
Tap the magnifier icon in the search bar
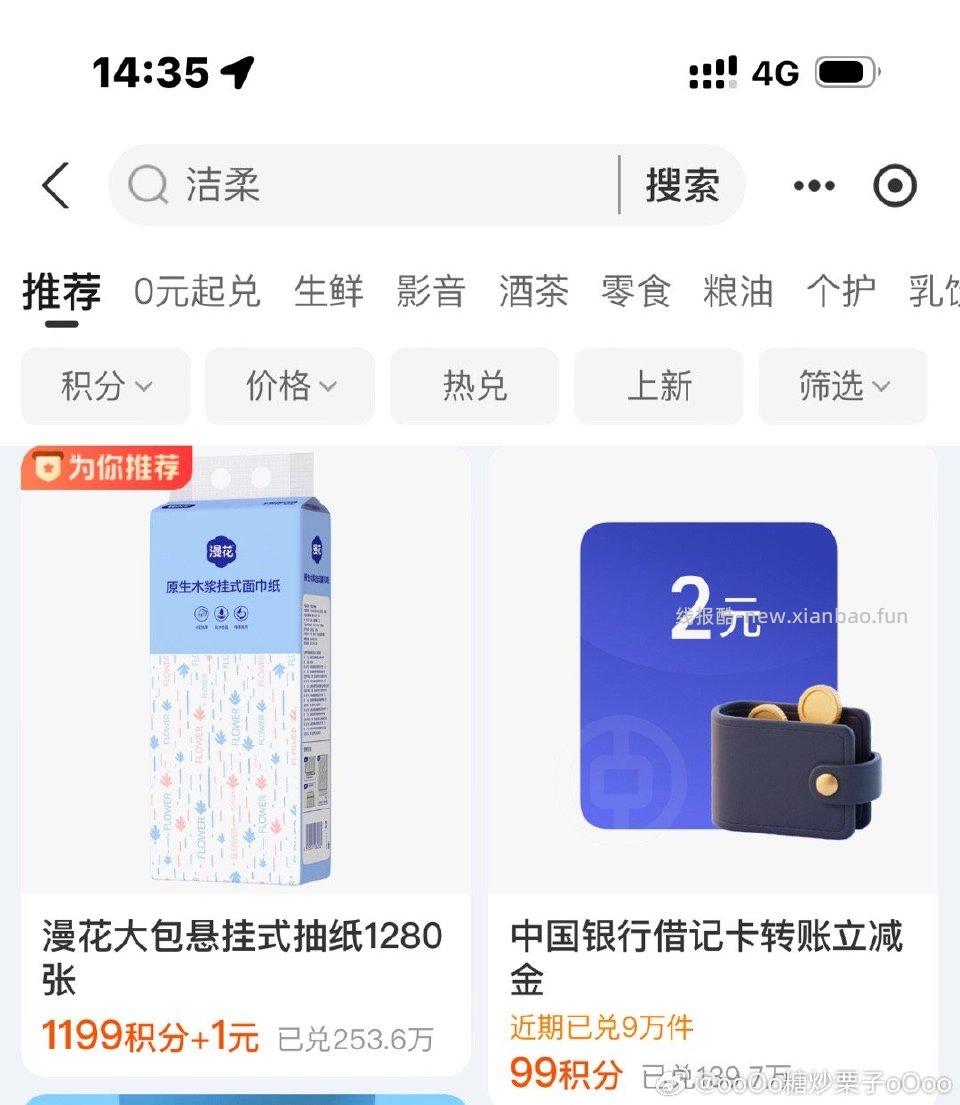pos(148,186)
